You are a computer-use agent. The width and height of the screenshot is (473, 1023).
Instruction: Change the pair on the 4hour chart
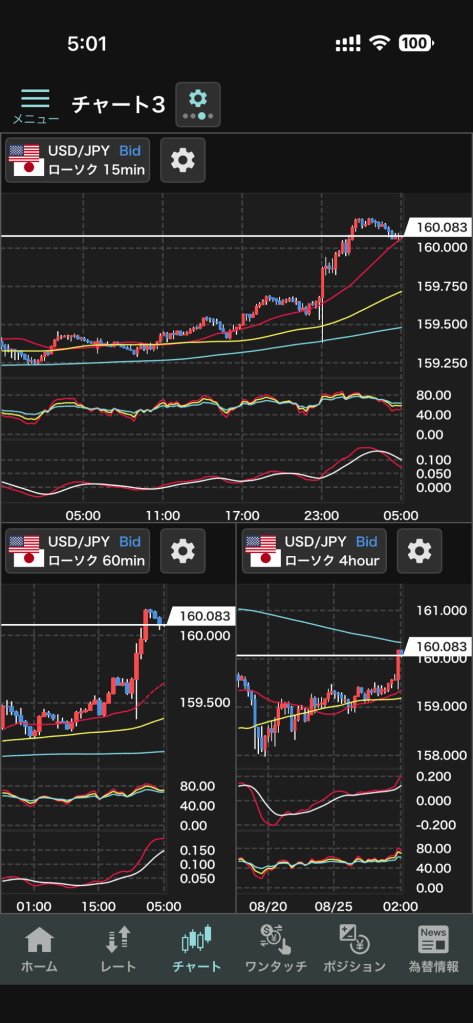pyautogui.click(x=314, y=551)
